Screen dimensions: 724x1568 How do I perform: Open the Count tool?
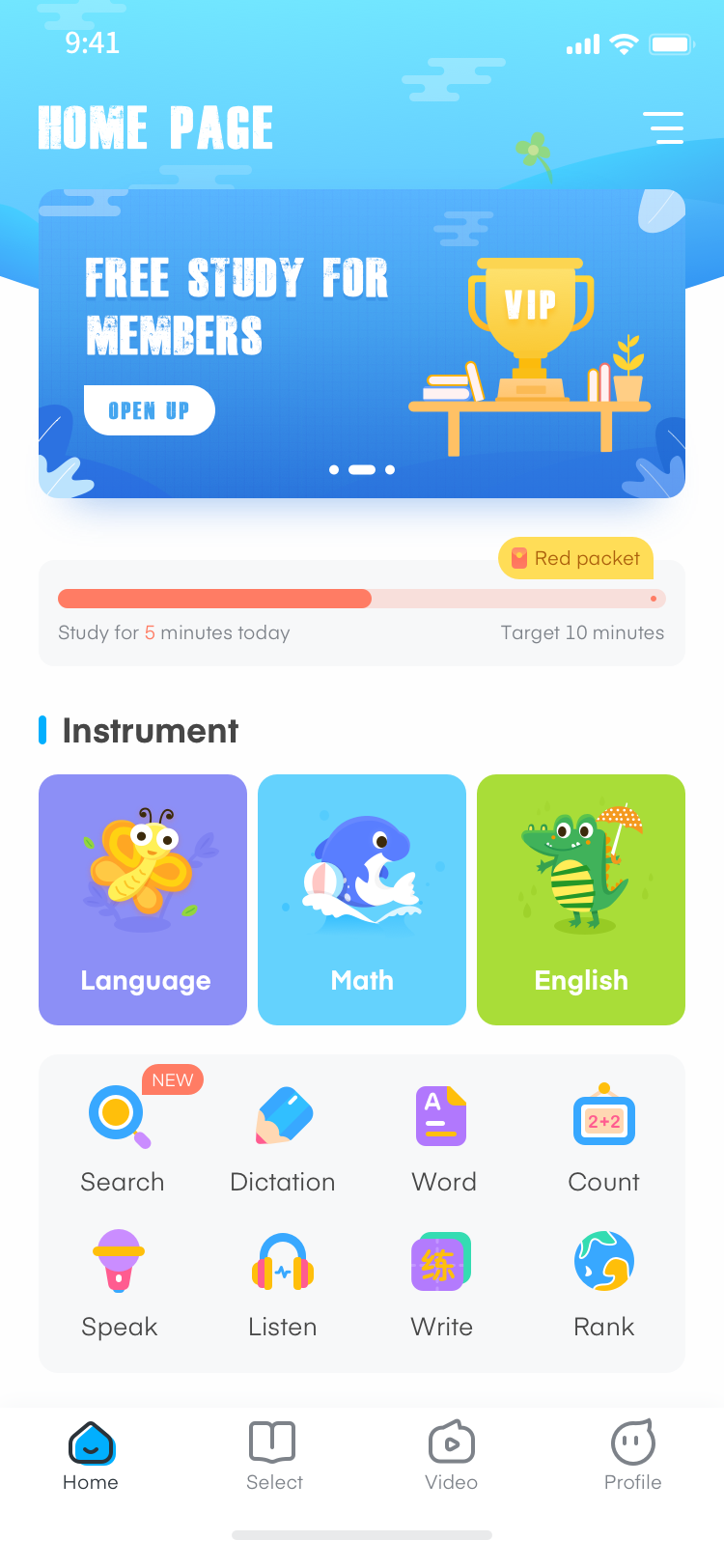tap(604, 1138)
